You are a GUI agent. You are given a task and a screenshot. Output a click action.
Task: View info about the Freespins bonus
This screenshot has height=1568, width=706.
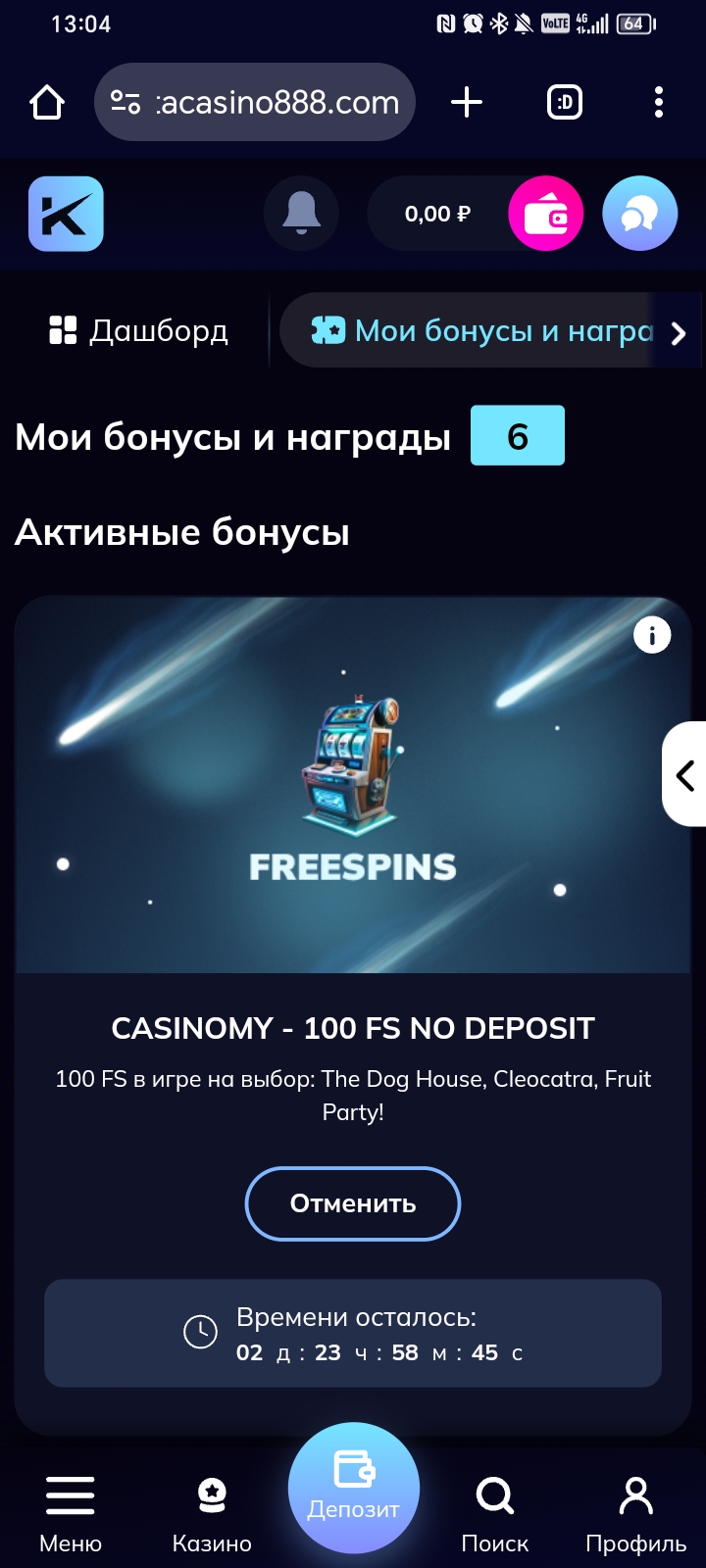coord(652,635)
